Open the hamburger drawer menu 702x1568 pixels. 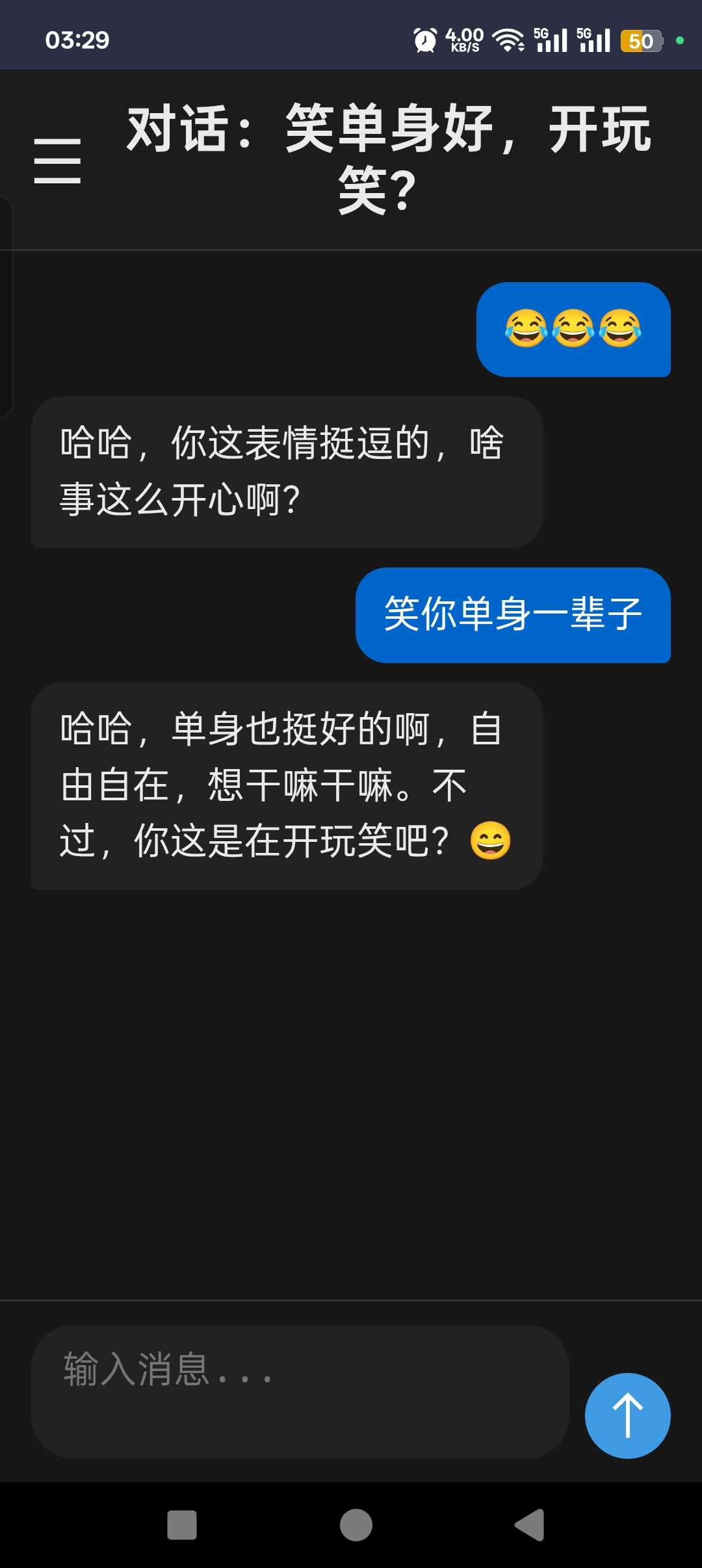[57, 161]
